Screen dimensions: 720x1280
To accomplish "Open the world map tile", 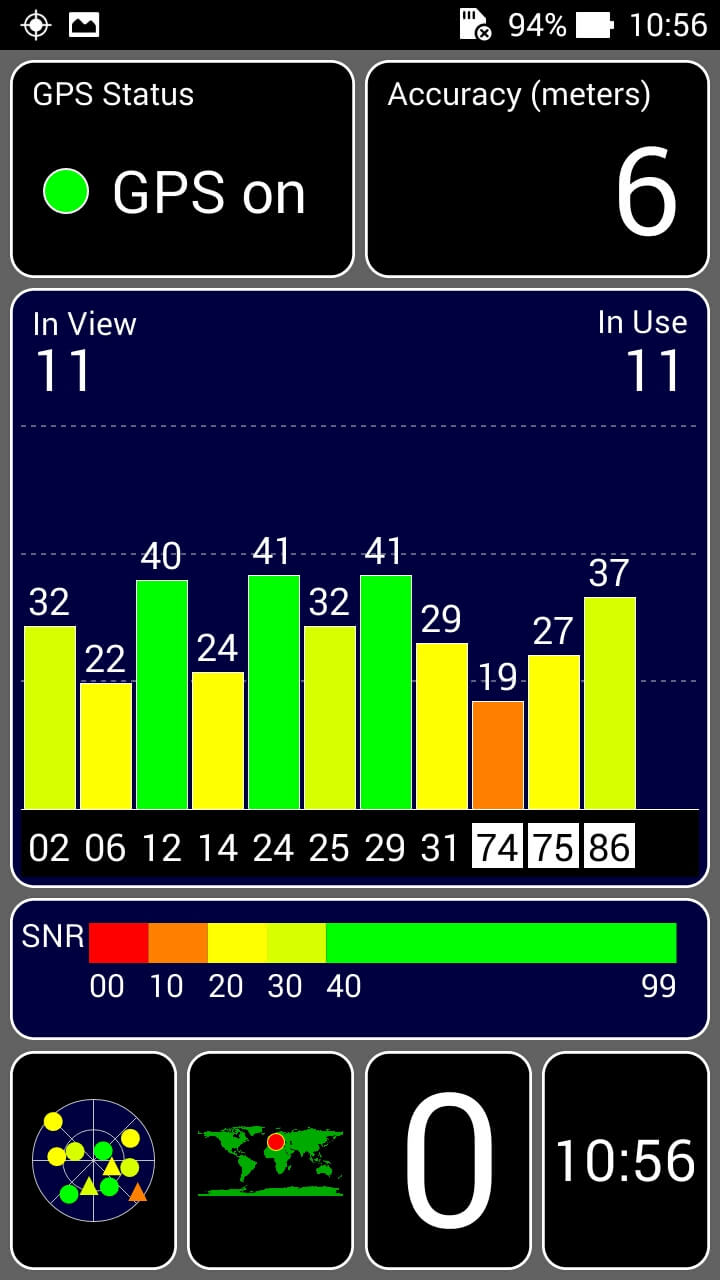I will (x=270, y=1159).
